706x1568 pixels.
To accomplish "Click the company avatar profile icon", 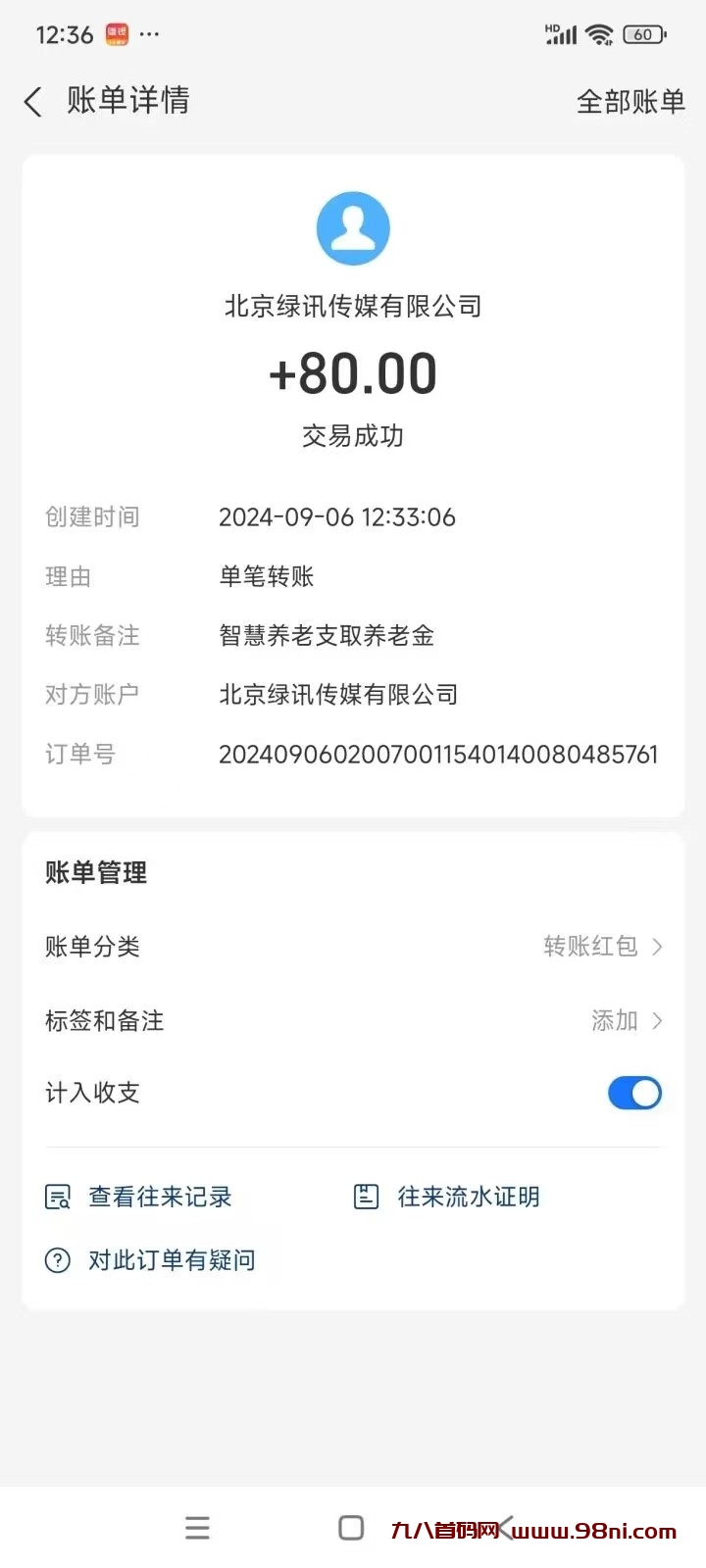I will (x=353, y=227).
